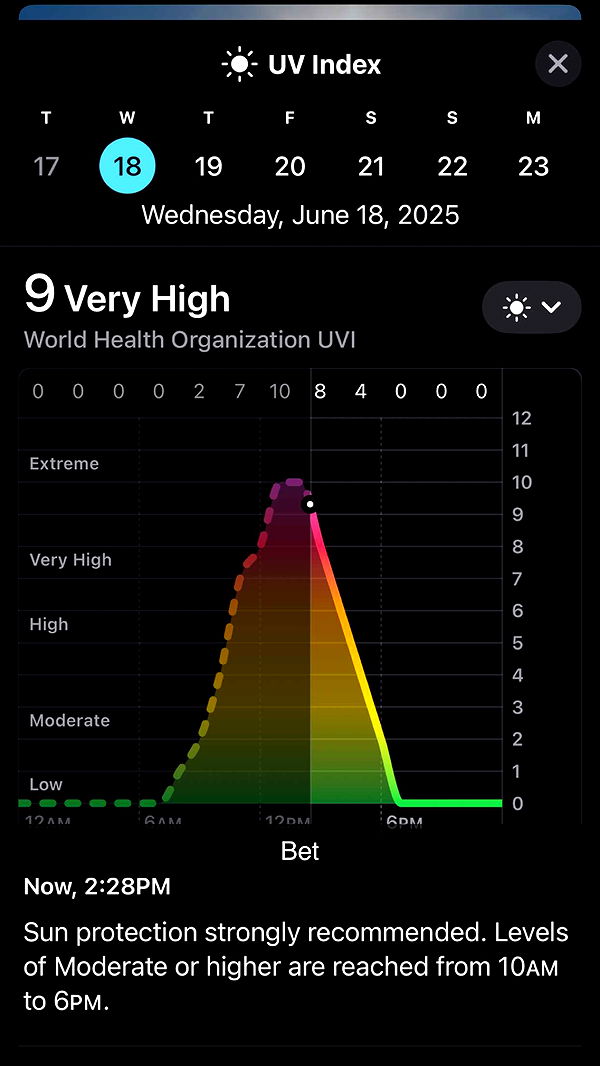Show Saturday the 21st UV data
Image resolution: width=600 pixels, height=1066 pixels.
point(371,166)
